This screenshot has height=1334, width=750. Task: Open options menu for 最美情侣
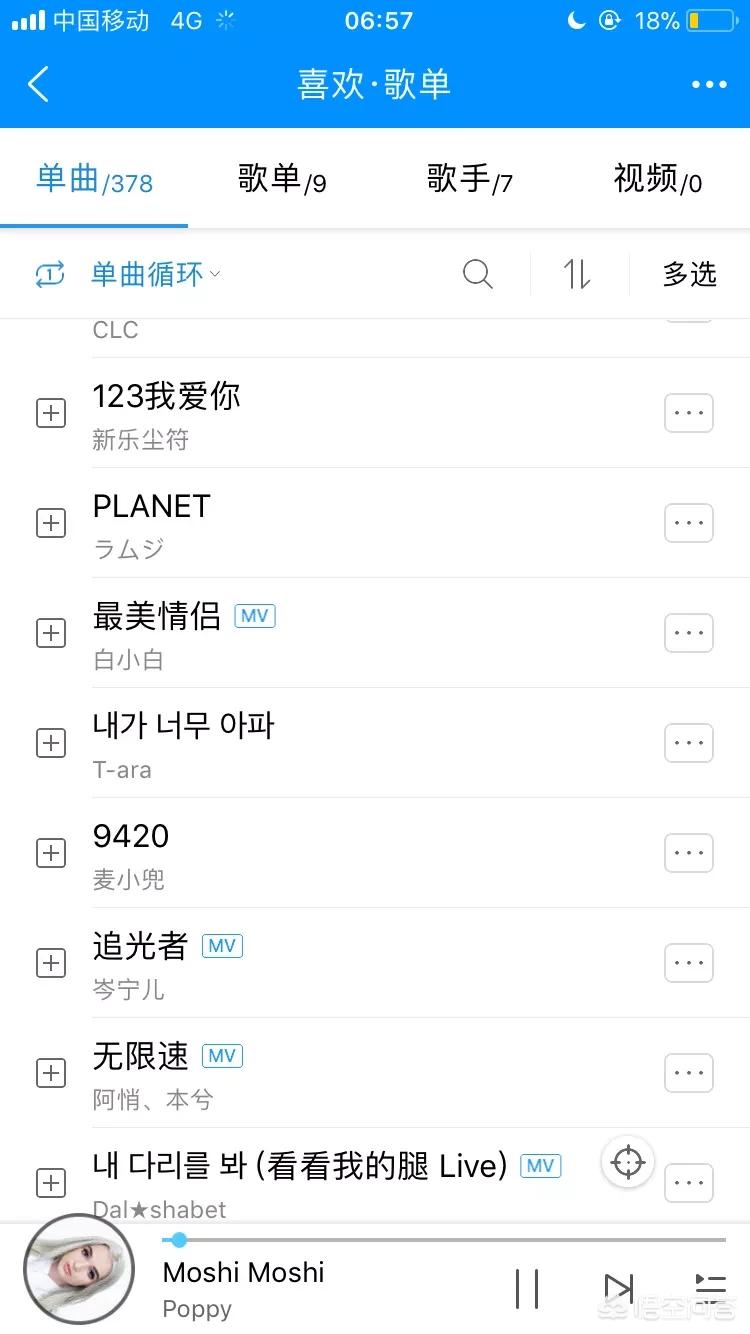tap(688, 632)
